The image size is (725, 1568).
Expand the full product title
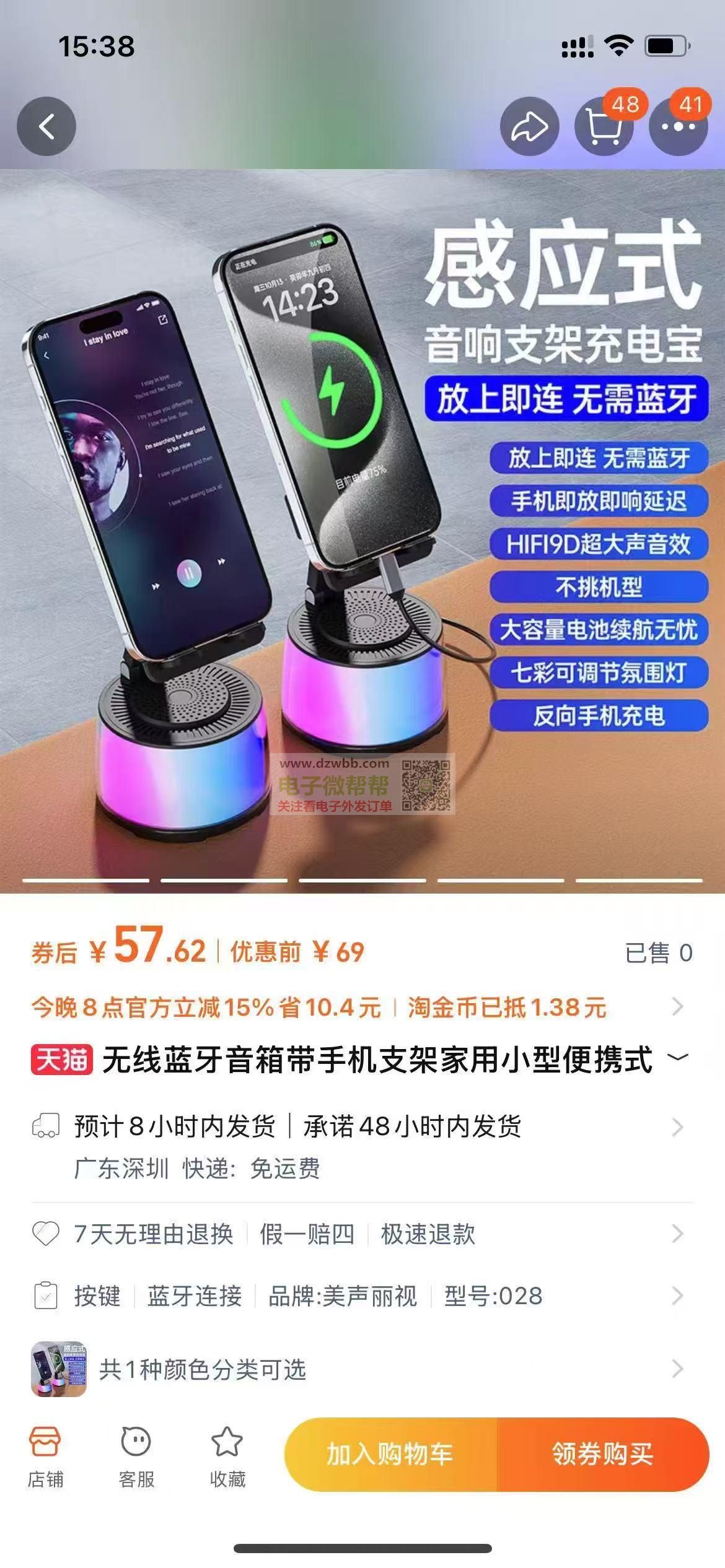point(678,1057)
